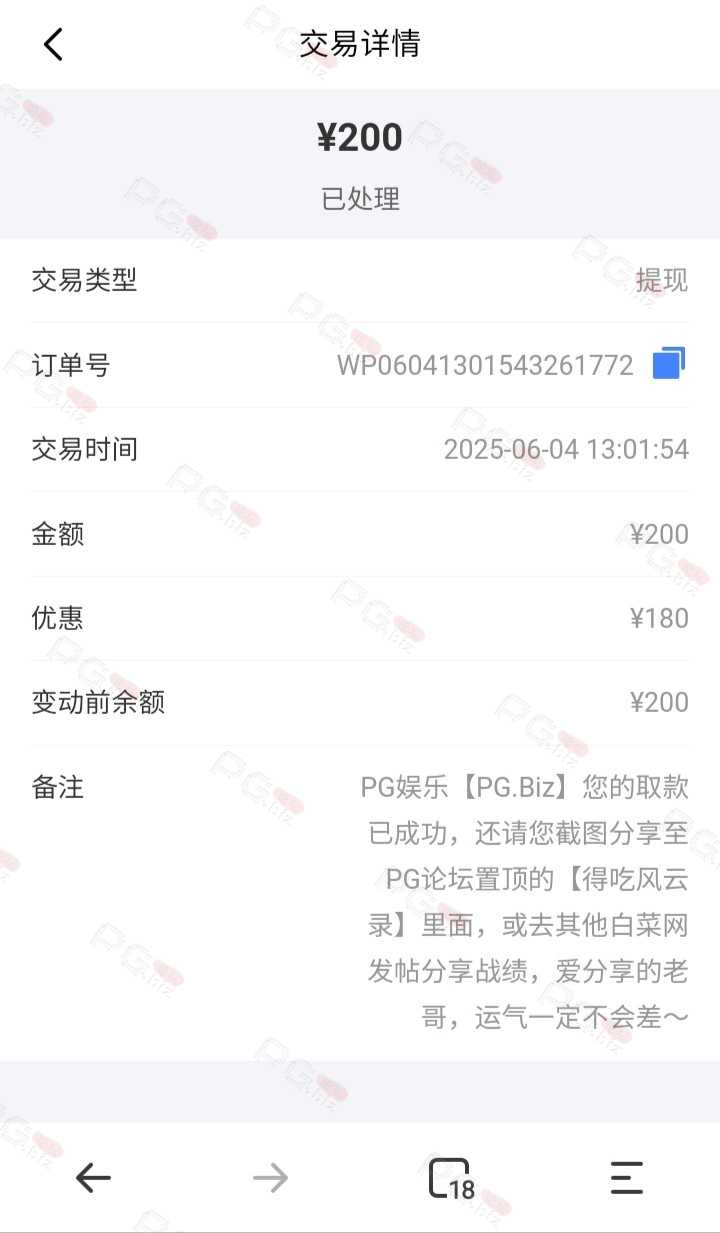The height and width of the screenshot is (1233, 720).
Task: Go back from the 交易详情 page
Action: point(53,44)
